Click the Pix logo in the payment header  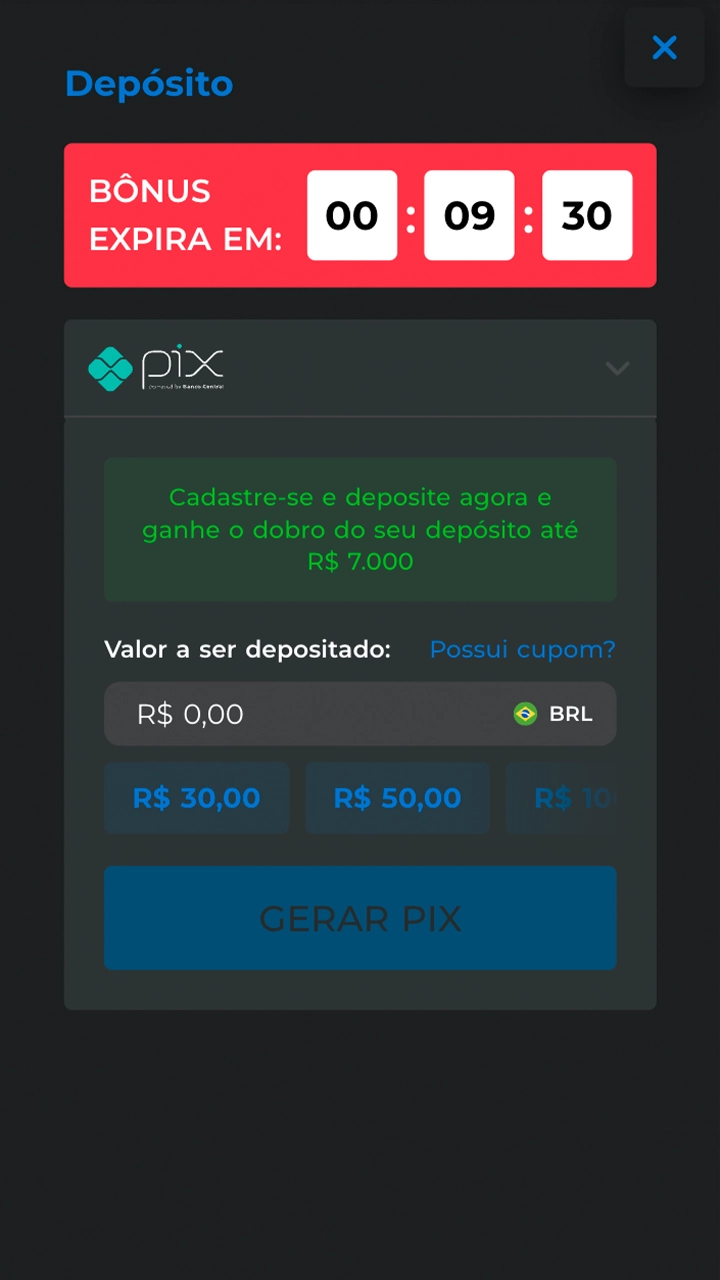point(155,368)
